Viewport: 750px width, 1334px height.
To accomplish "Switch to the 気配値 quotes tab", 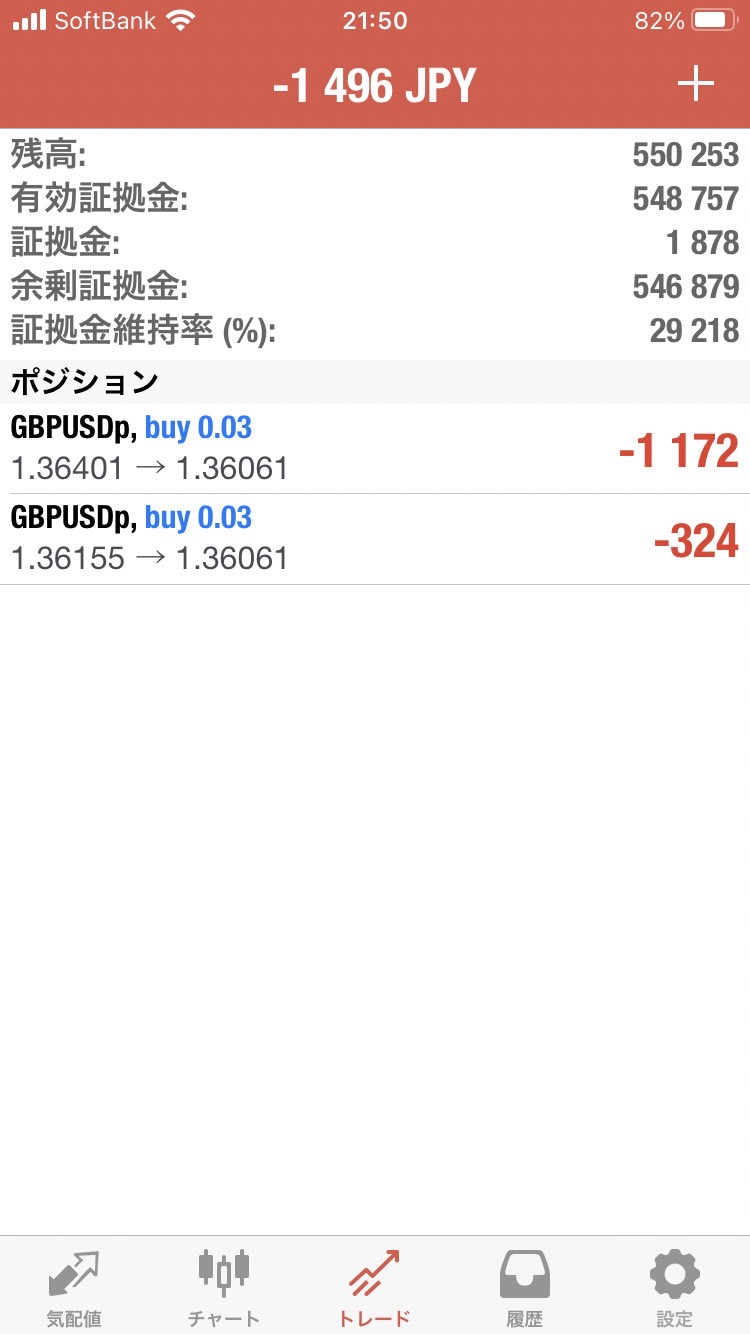I will (74, 1288).
